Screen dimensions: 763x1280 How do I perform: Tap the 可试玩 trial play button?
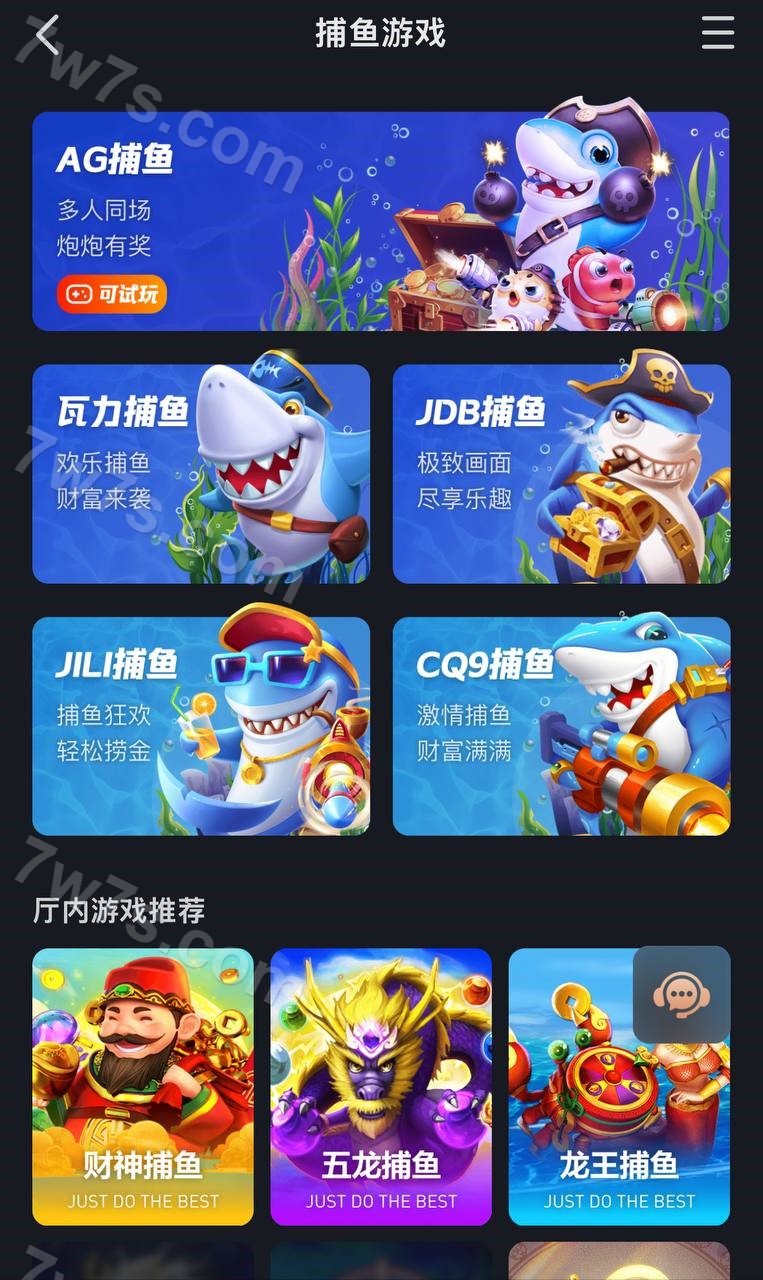tap(111, 294)
